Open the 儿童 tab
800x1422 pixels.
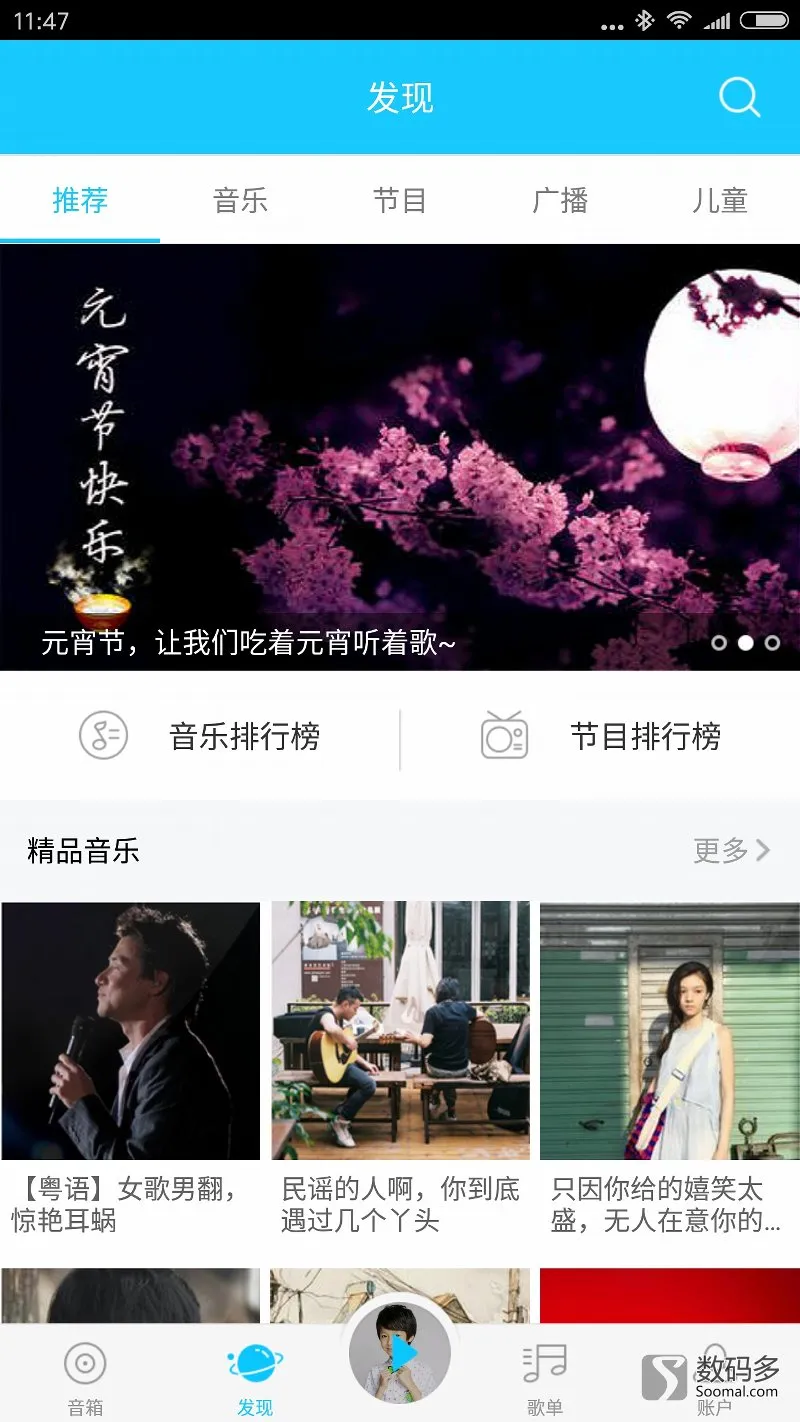point(720,200)
